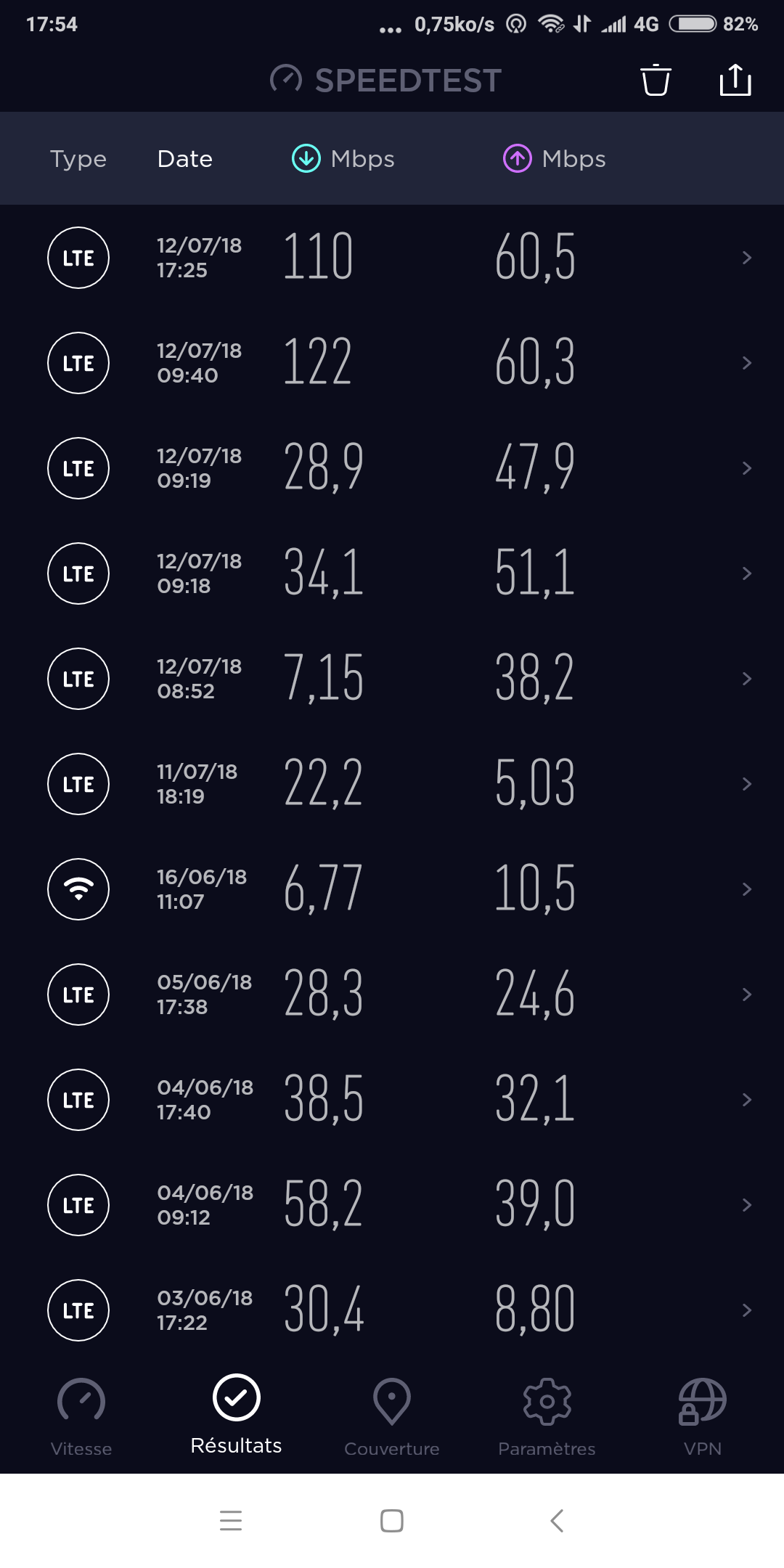Sort results by Type column
784x1568 pixels.
[x=78, y=159]
